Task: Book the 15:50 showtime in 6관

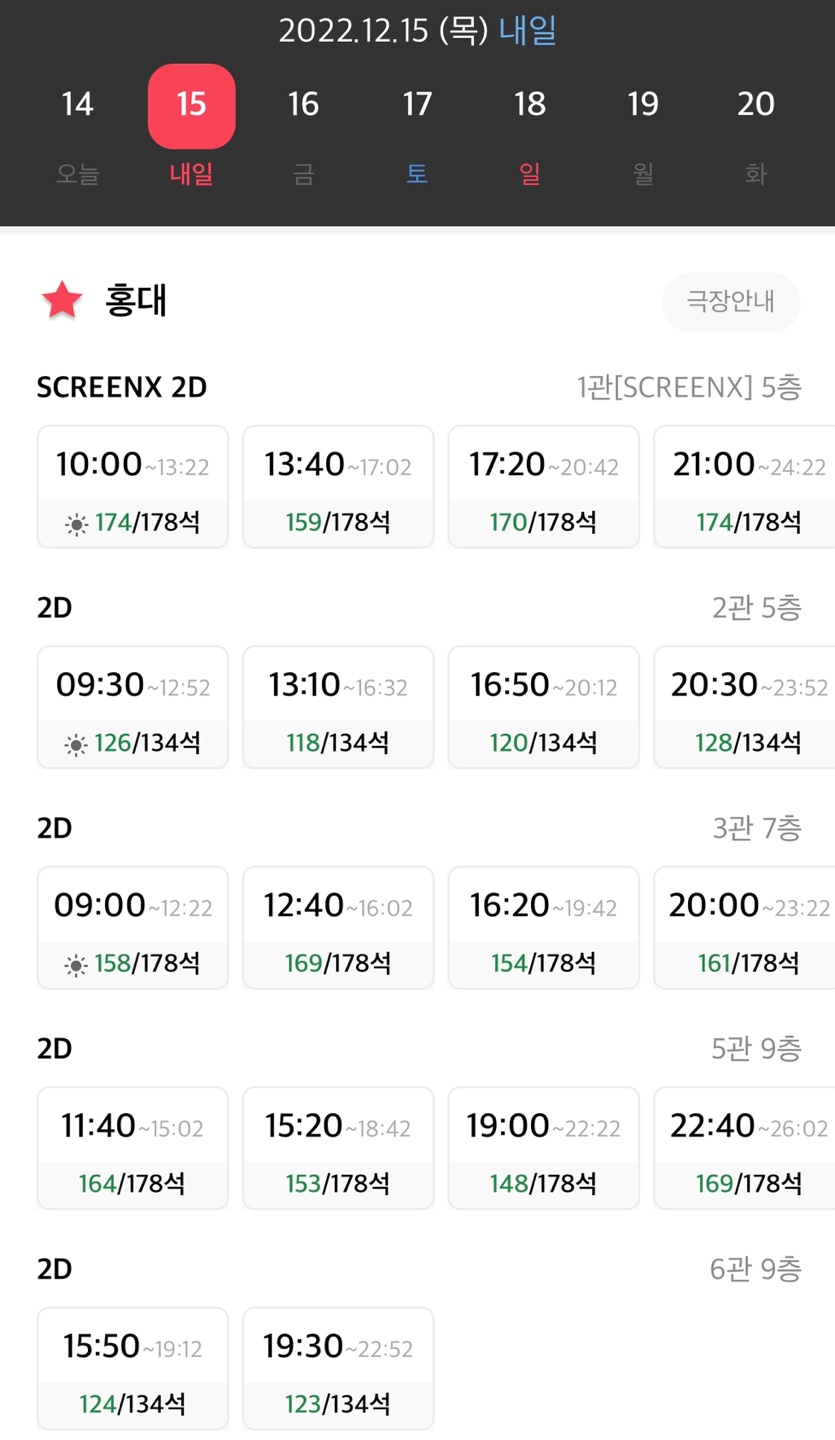Action: 132,1369
